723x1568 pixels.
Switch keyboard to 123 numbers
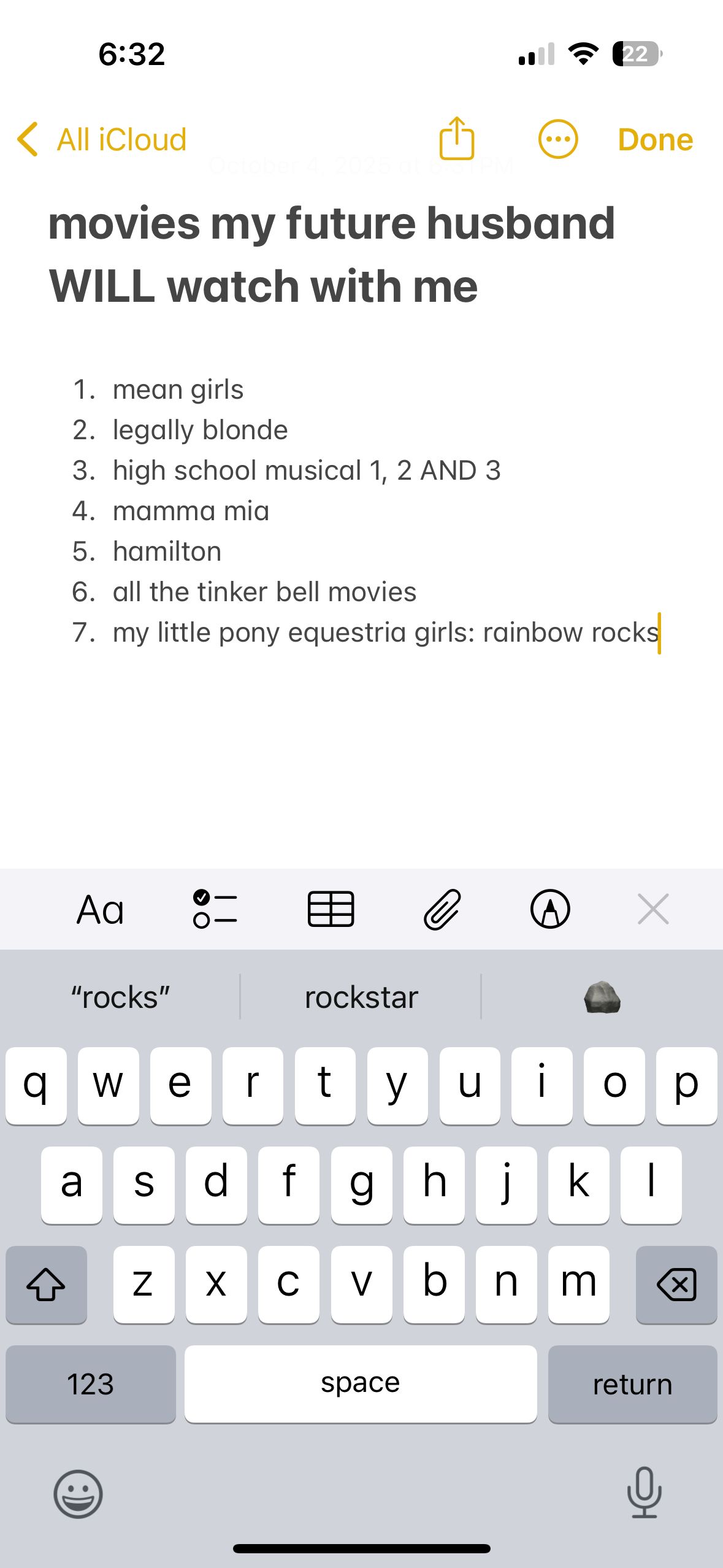(91, 1384)
